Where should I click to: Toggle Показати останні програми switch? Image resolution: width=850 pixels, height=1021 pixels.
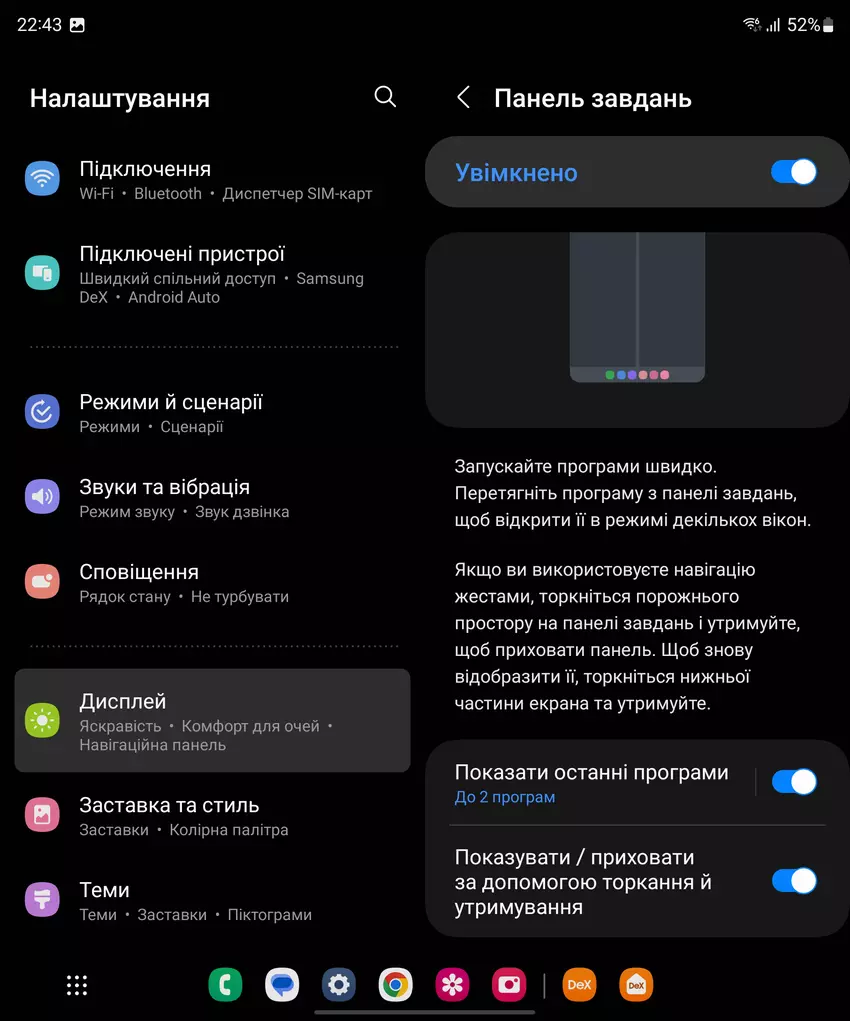coord(794,782)
